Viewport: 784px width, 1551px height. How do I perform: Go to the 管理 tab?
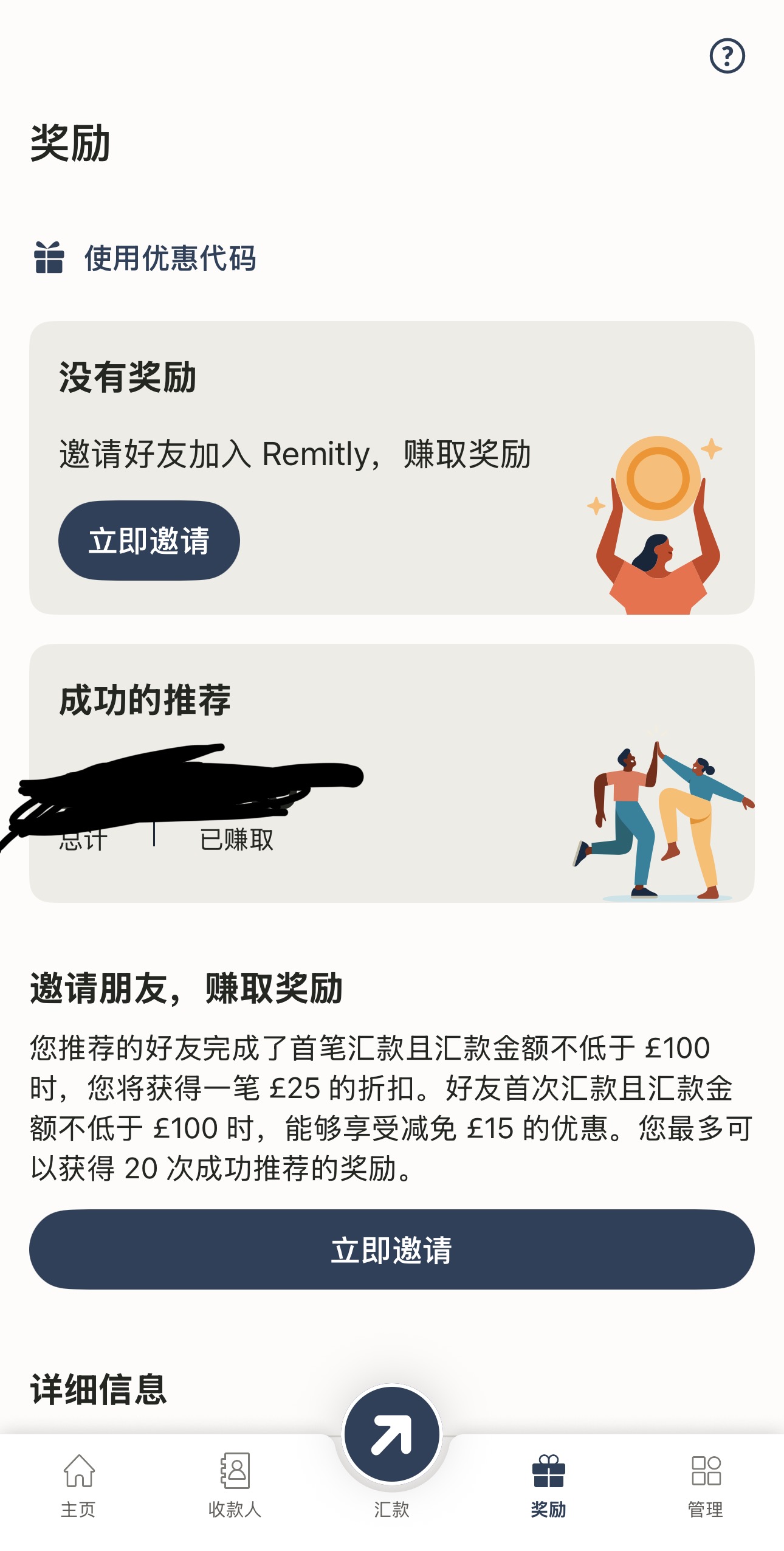pos(705,1485)
